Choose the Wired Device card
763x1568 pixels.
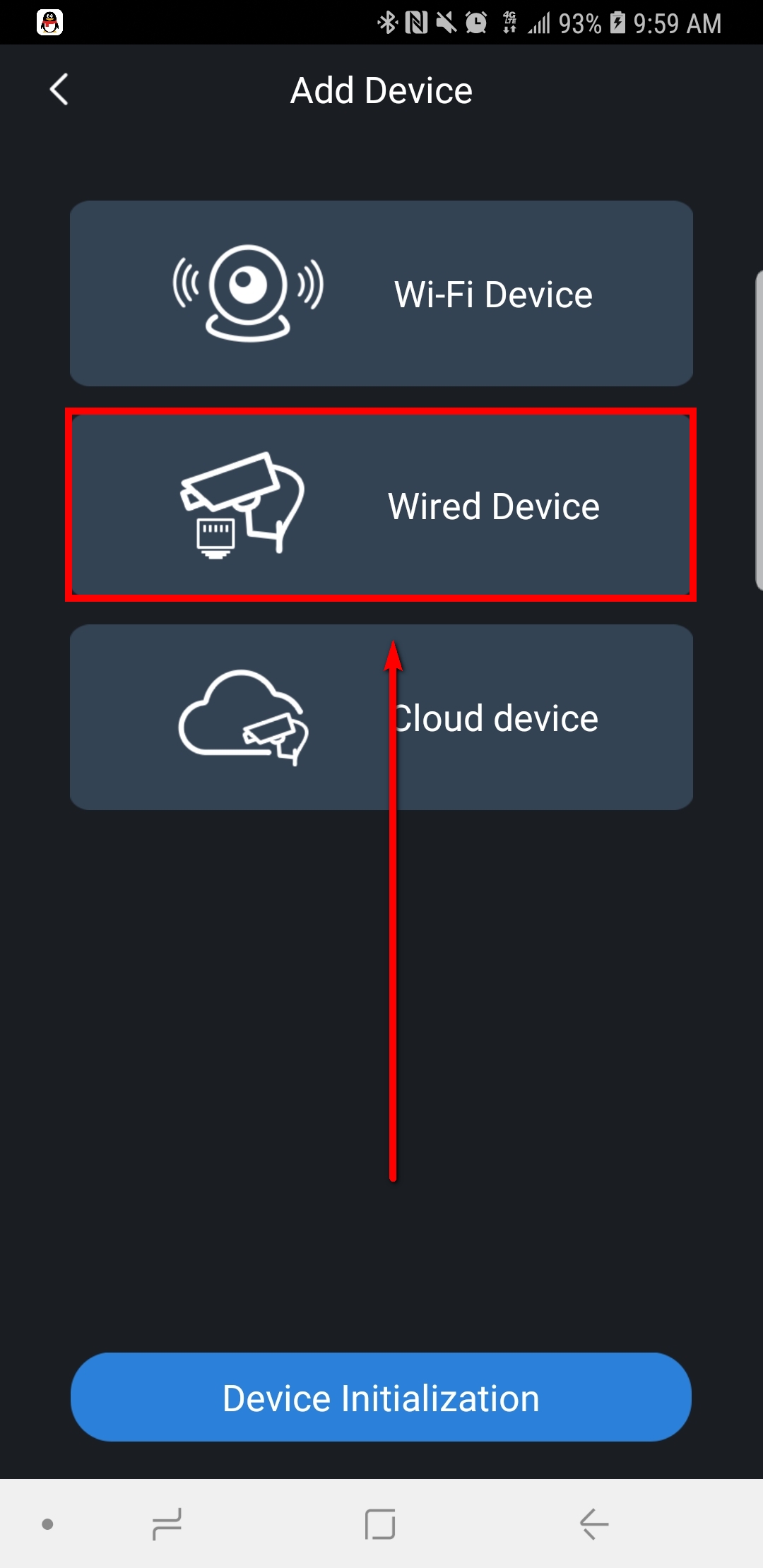381,505
